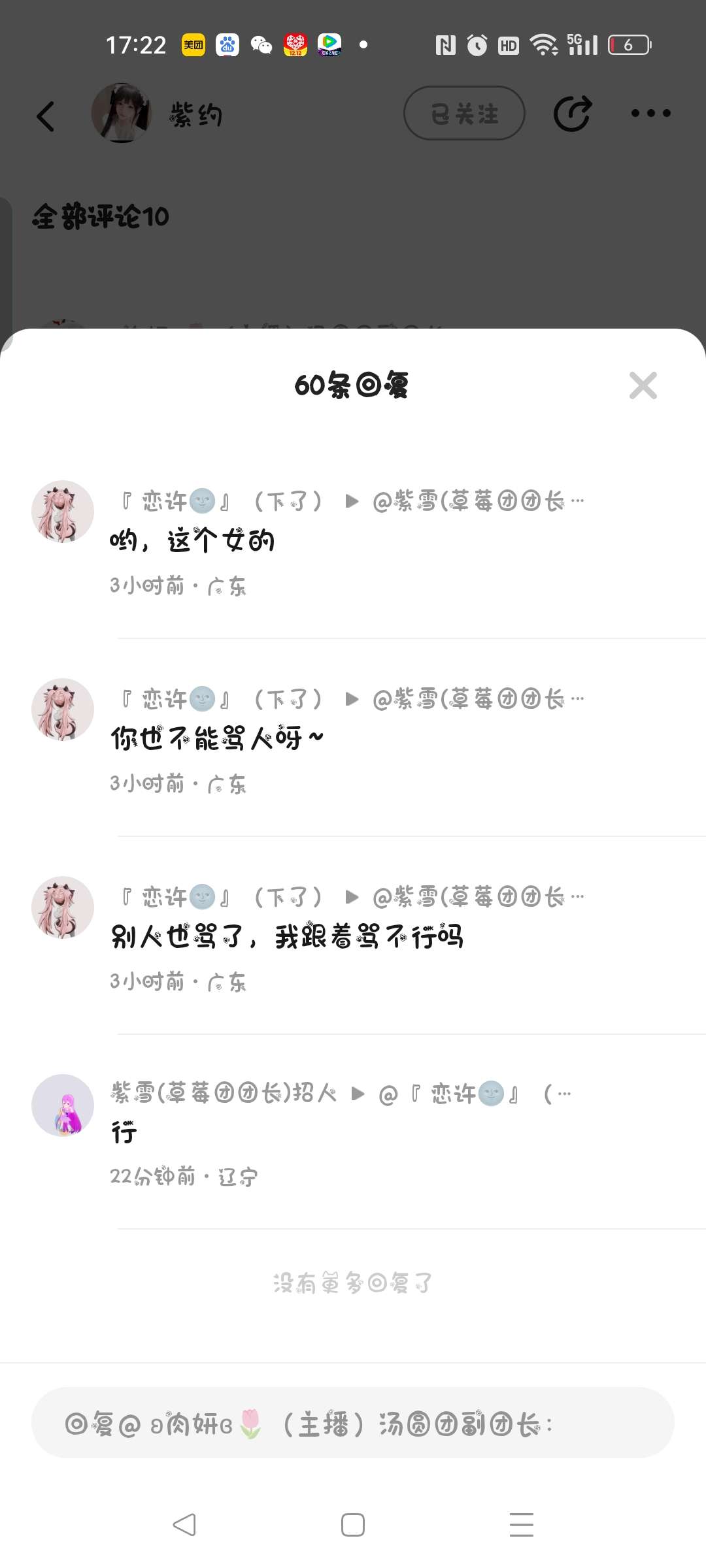
Task: Share this post with the share icon
Action: (x=573, y=114)
